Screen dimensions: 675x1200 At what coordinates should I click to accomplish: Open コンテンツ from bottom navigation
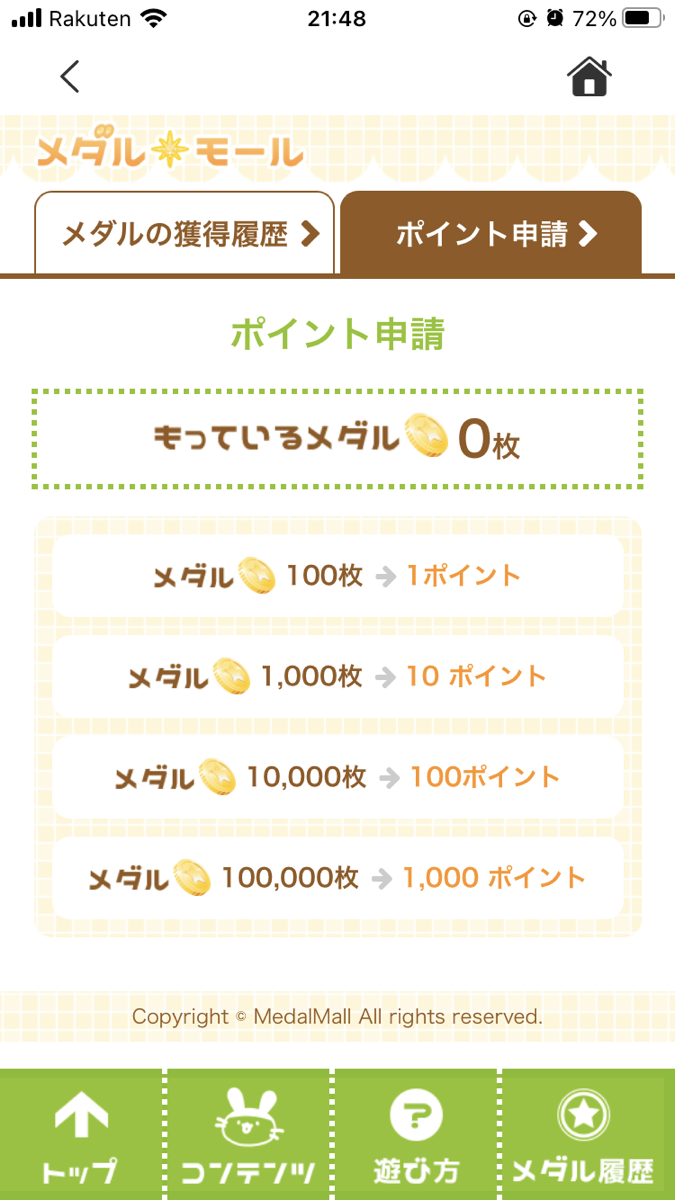249,1134
